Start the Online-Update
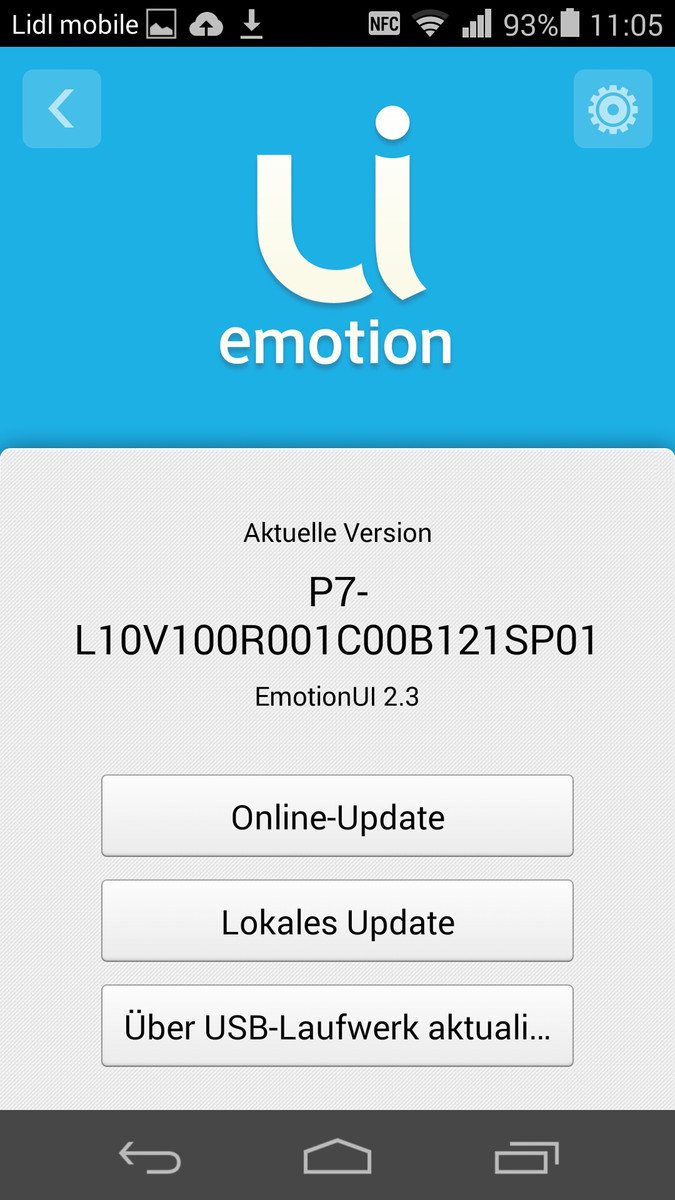Screen dimensions: 675x1200 coord(337,816)
